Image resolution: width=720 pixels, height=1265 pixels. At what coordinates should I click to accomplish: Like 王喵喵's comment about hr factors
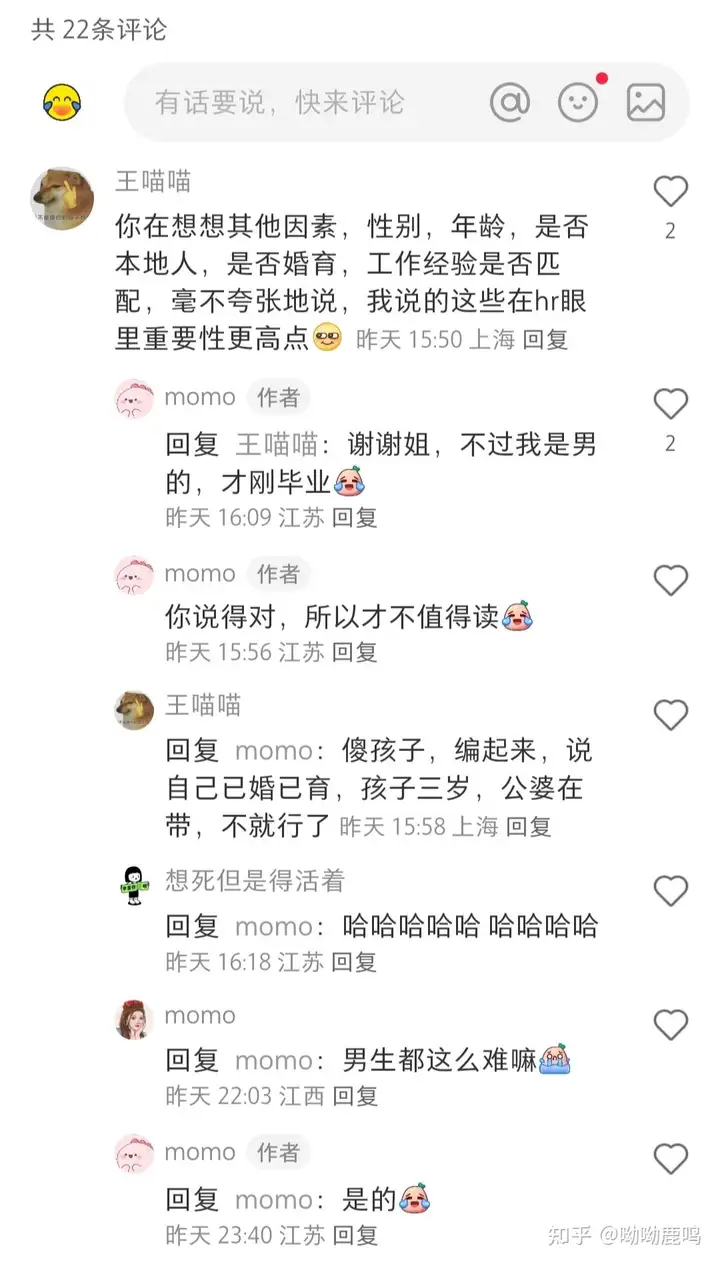pos(670,191)
